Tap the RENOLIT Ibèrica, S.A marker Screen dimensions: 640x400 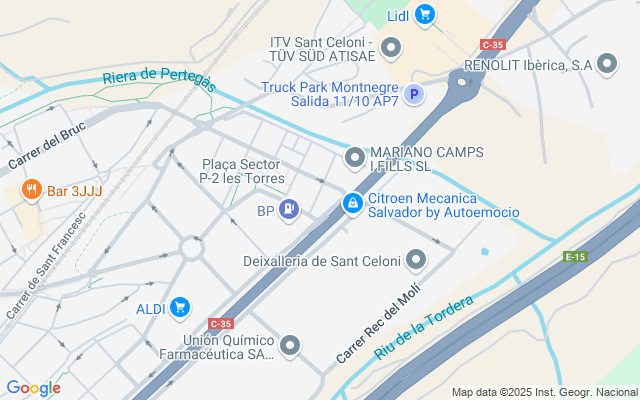click(x=607, y=65)
